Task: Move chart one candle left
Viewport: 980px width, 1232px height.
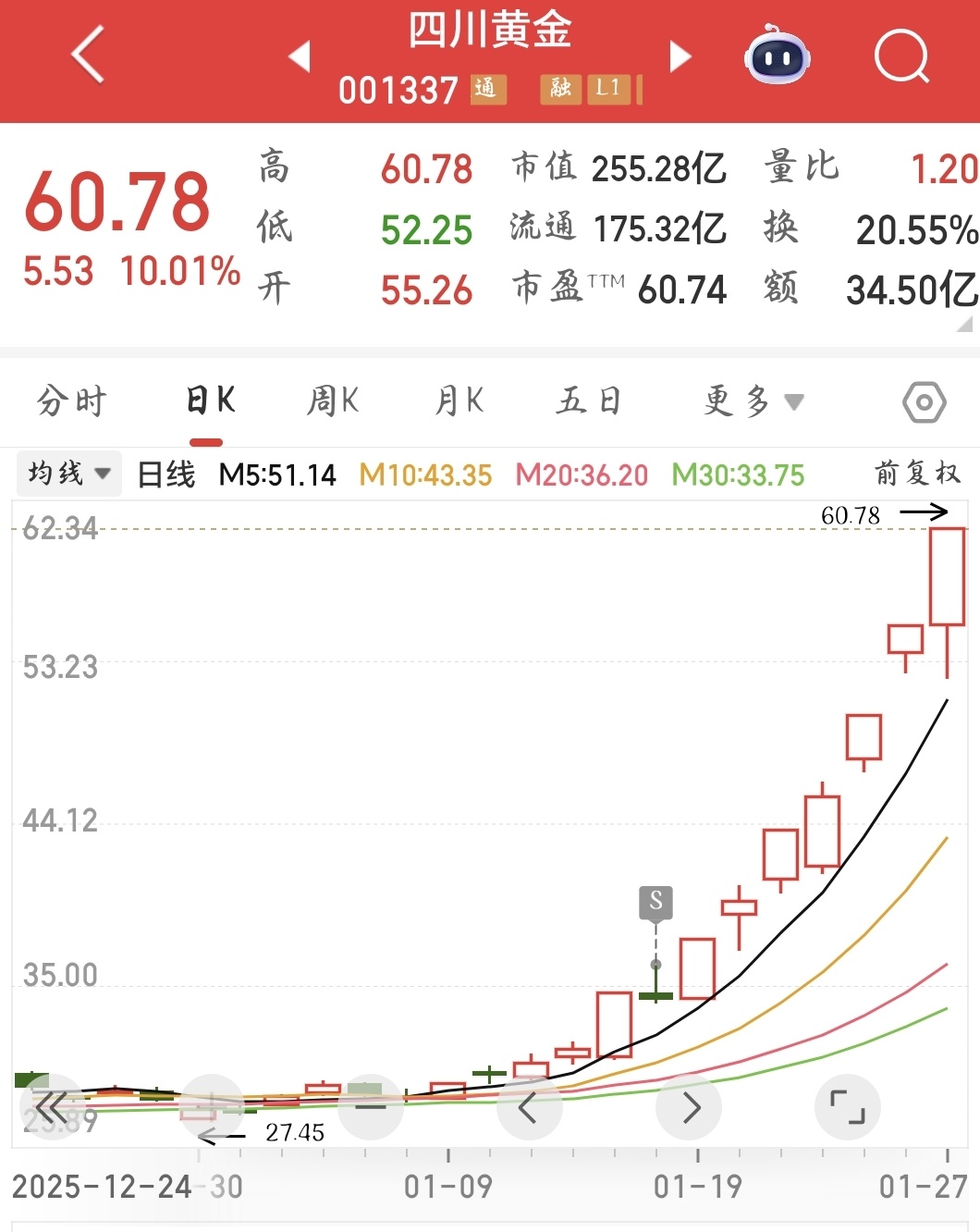Action: 529,1107
